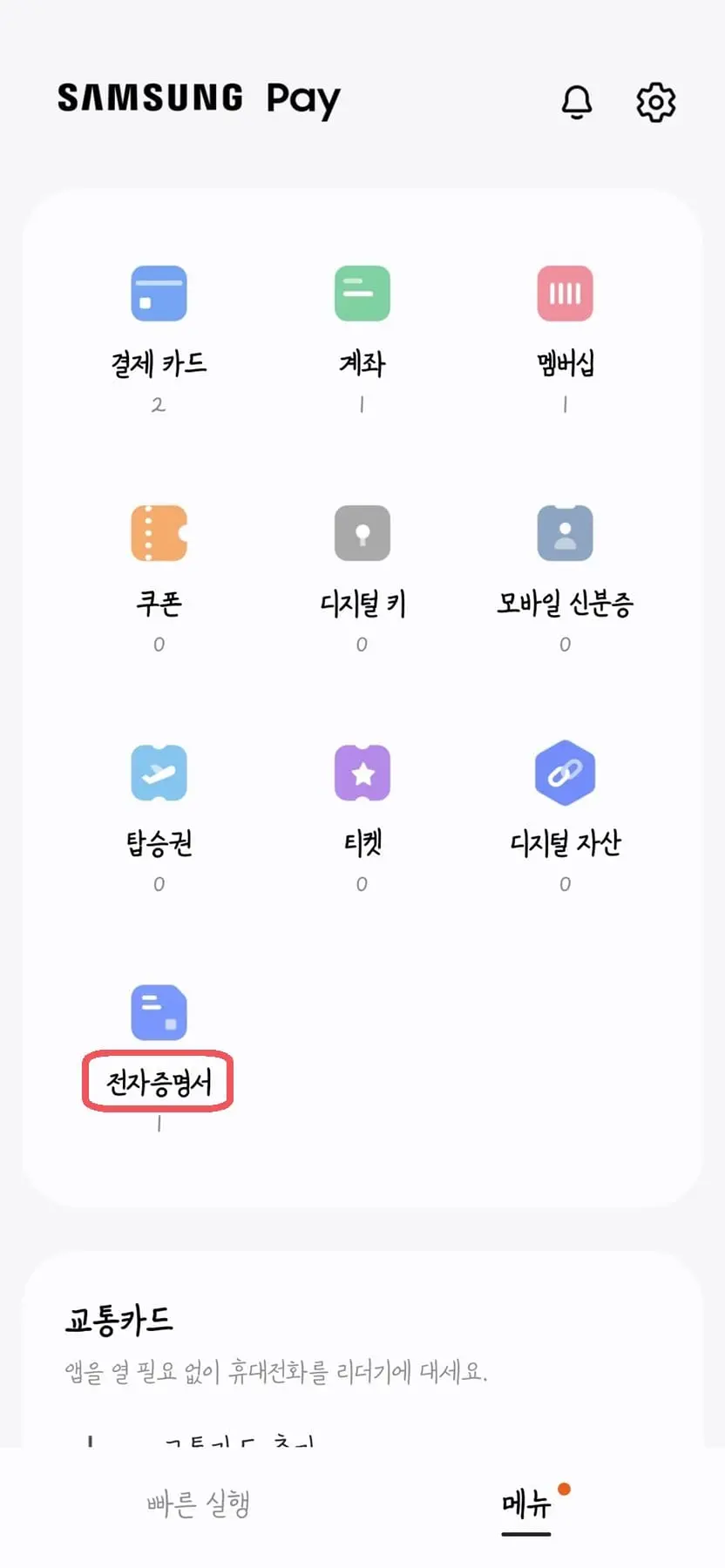The width and height of the screenshot is (725, 1568).
Task: Switch to the 빠른 실행 tab
Action: [x=197, y=1503]
